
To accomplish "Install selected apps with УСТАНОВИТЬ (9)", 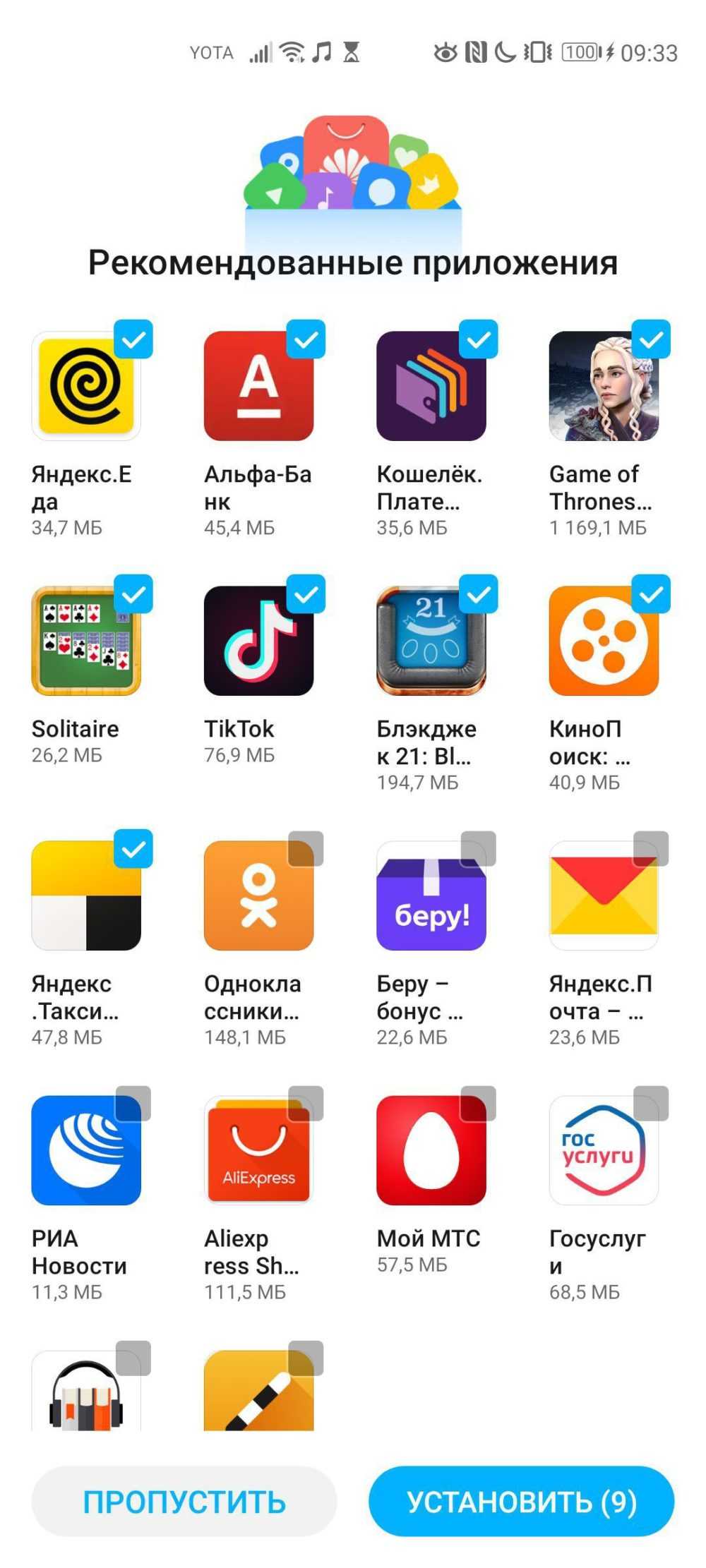I will (x=521, y=1501).
